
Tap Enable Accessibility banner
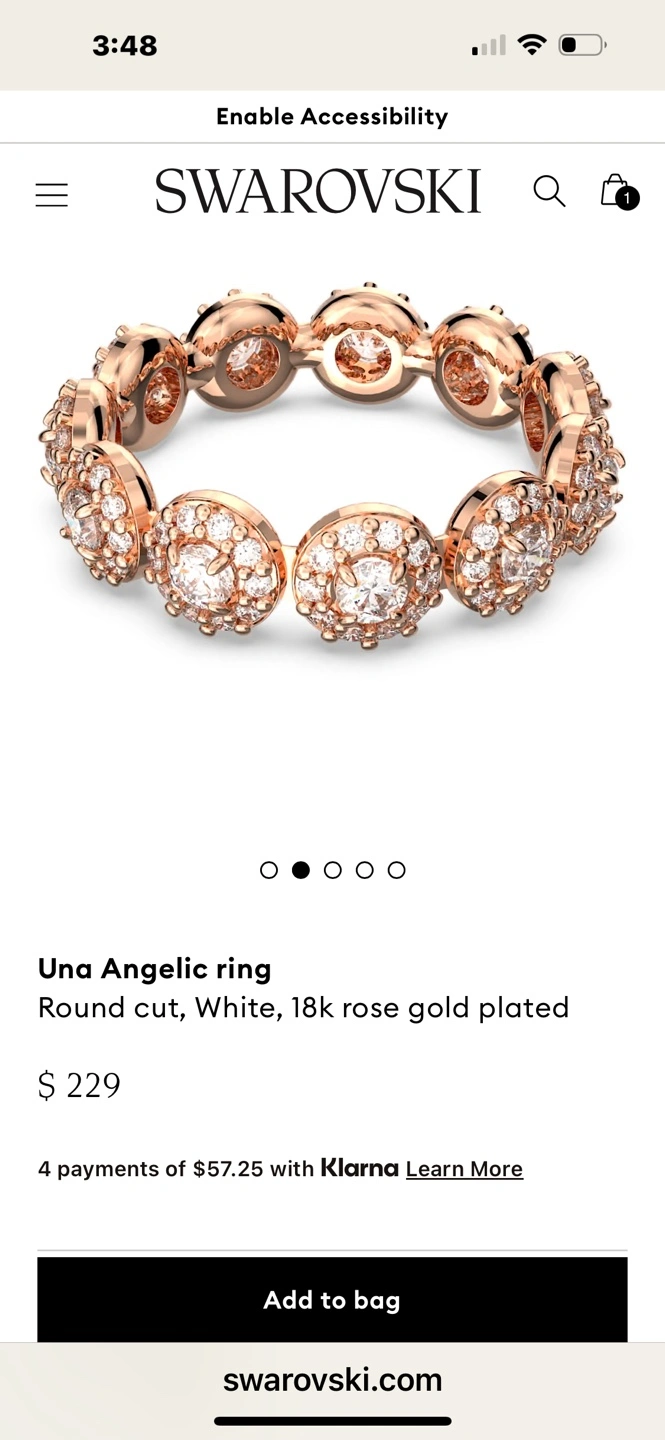332,116
